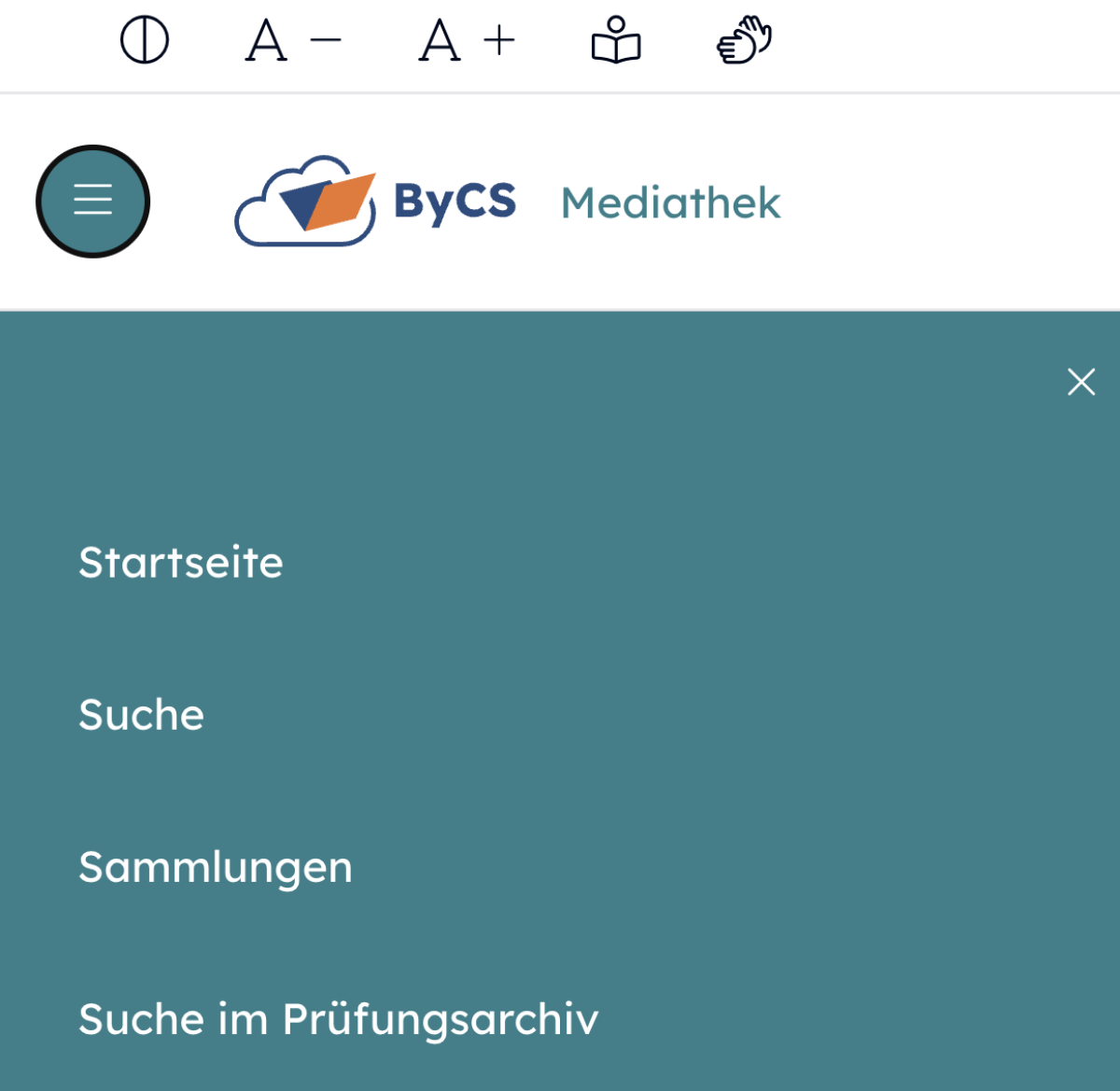Go to ByCS Mediathek home via logo
This screenshot has height=1091, width=1120.
coord(507,202)
